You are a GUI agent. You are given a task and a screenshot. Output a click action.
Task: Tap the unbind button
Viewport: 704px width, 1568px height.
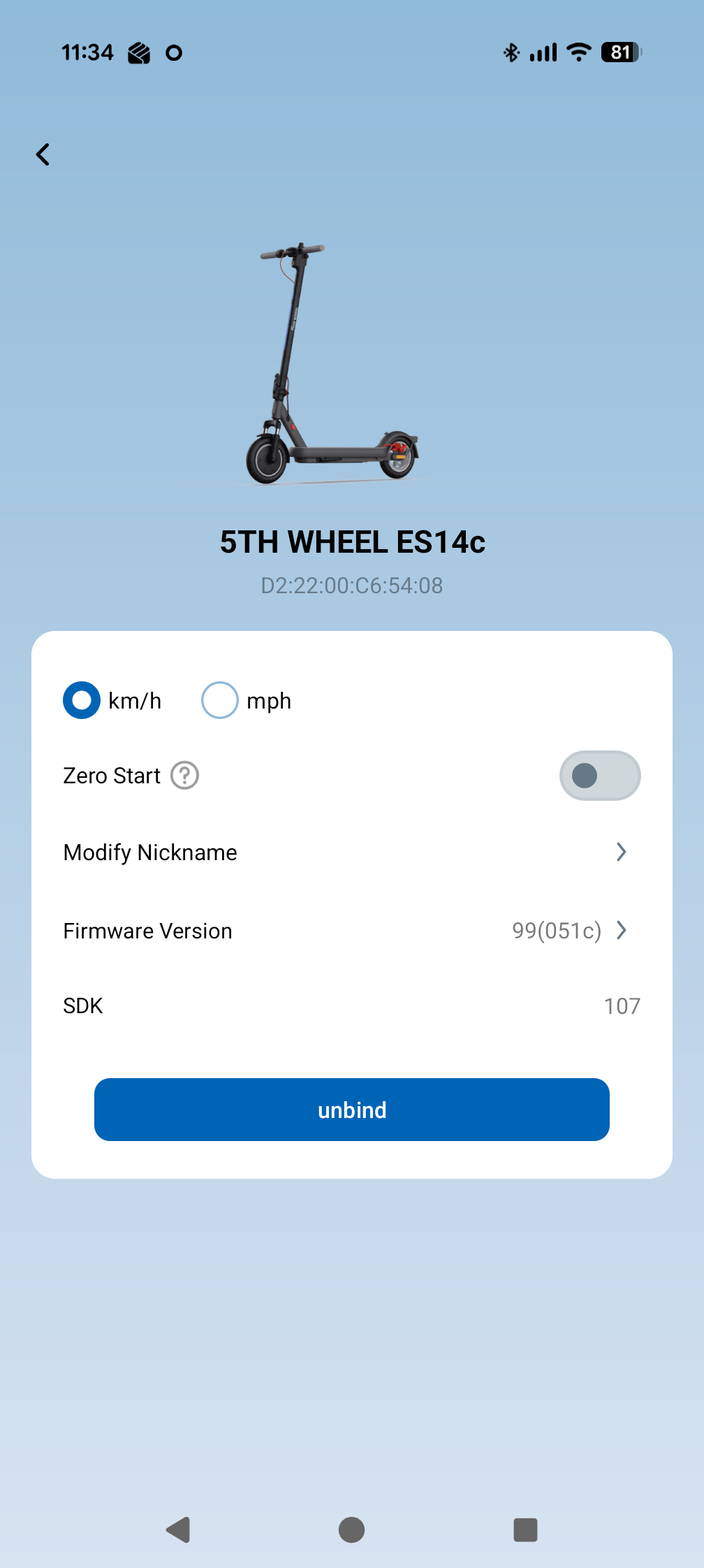coord(351,1110)
